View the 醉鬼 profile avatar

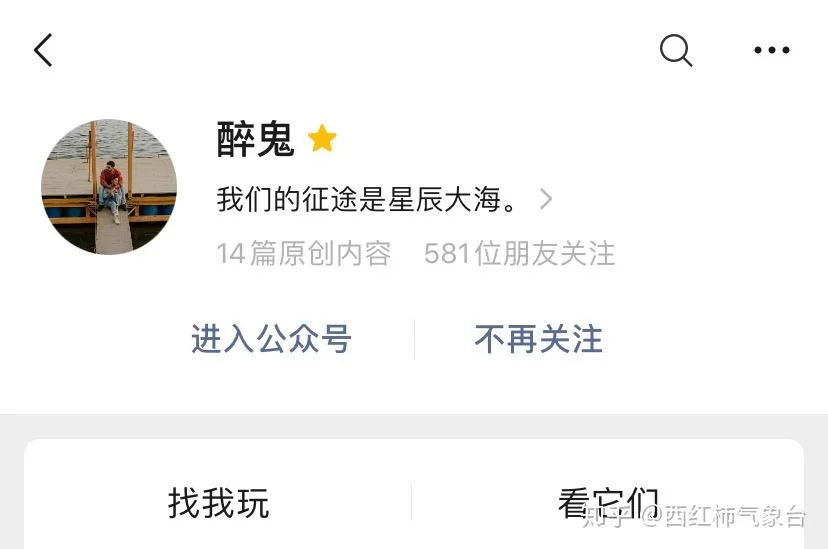point(109,187)
